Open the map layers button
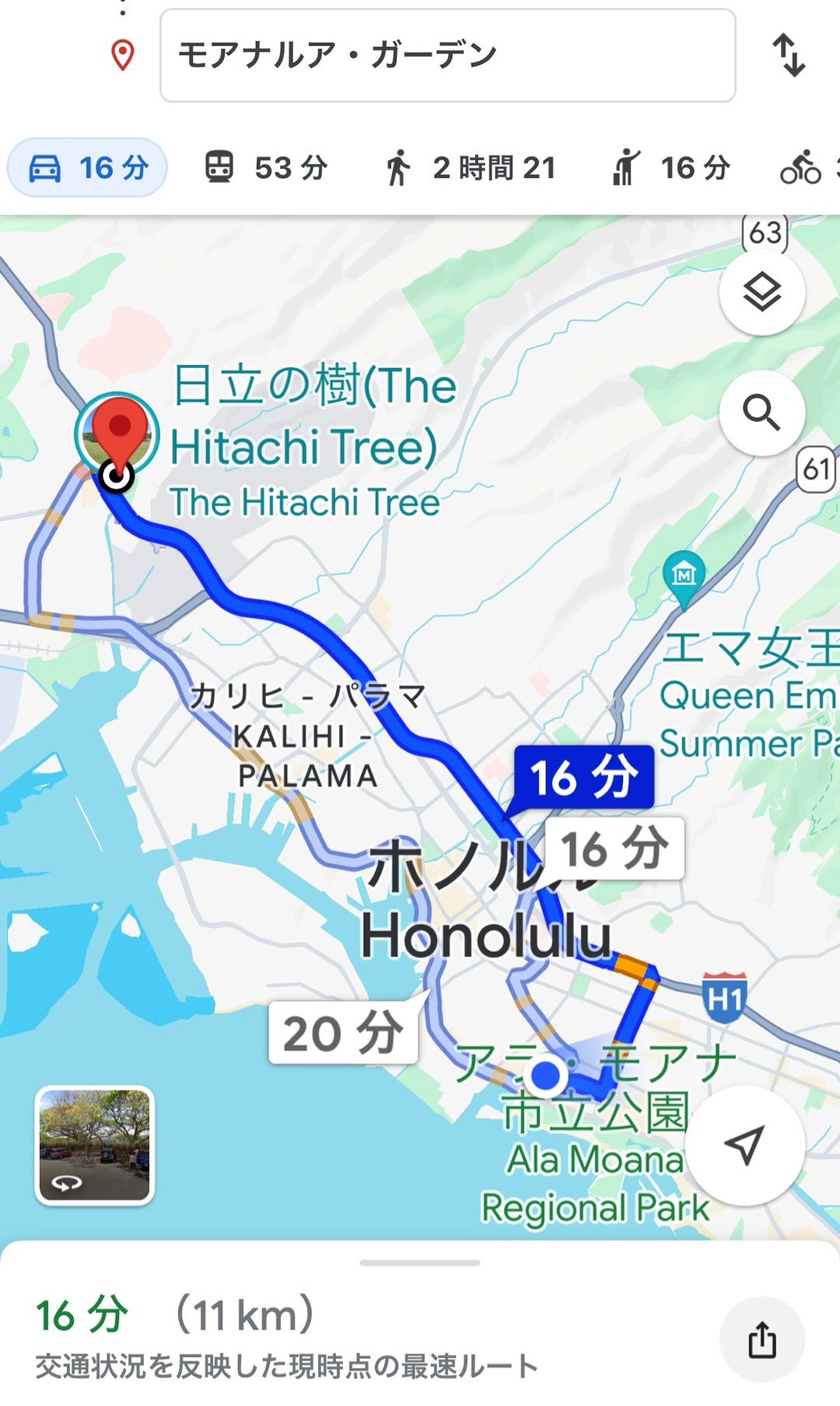840x1406 pixels. click(x=761, y=293)
